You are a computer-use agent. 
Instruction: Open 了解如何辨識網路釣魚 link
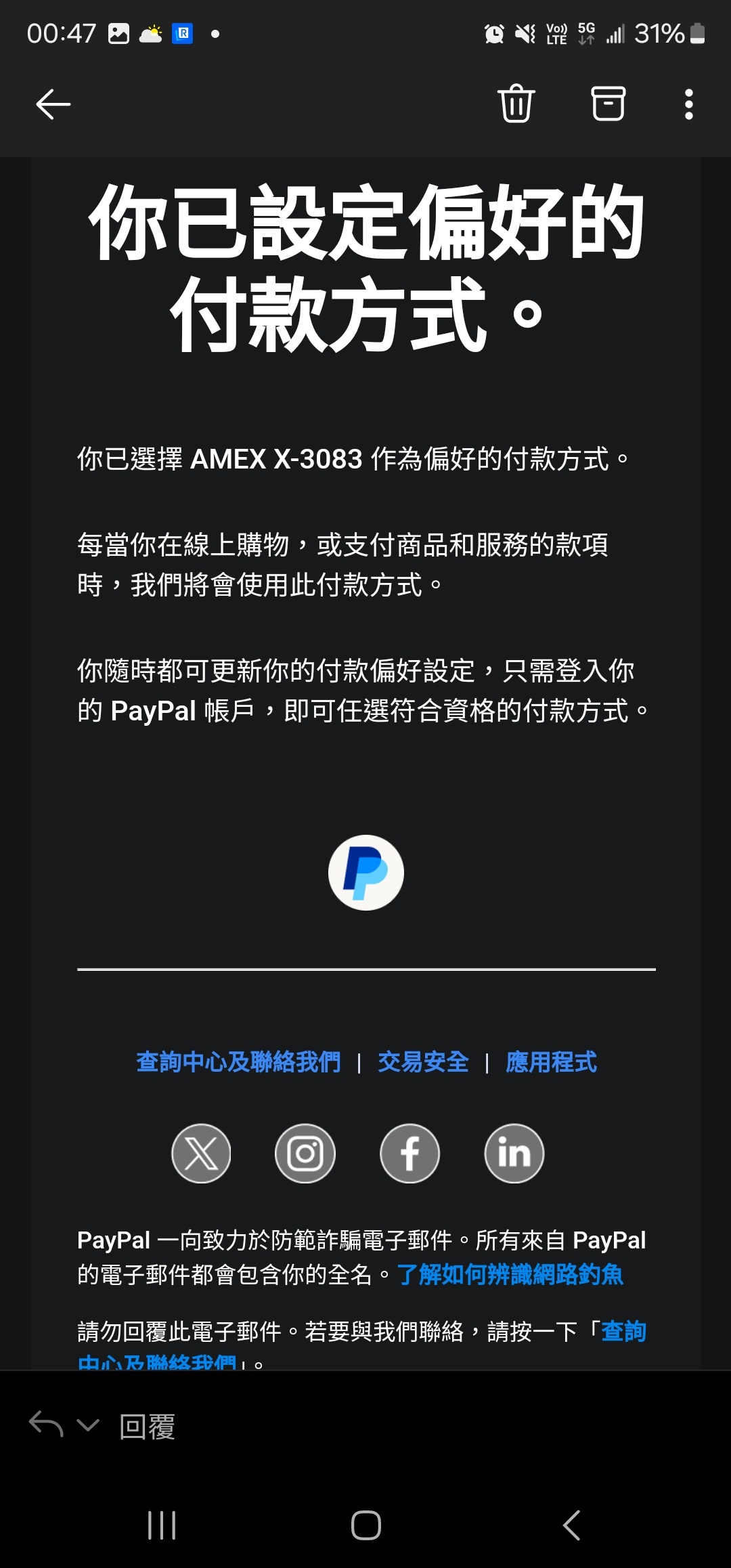tap(510, 1274)
